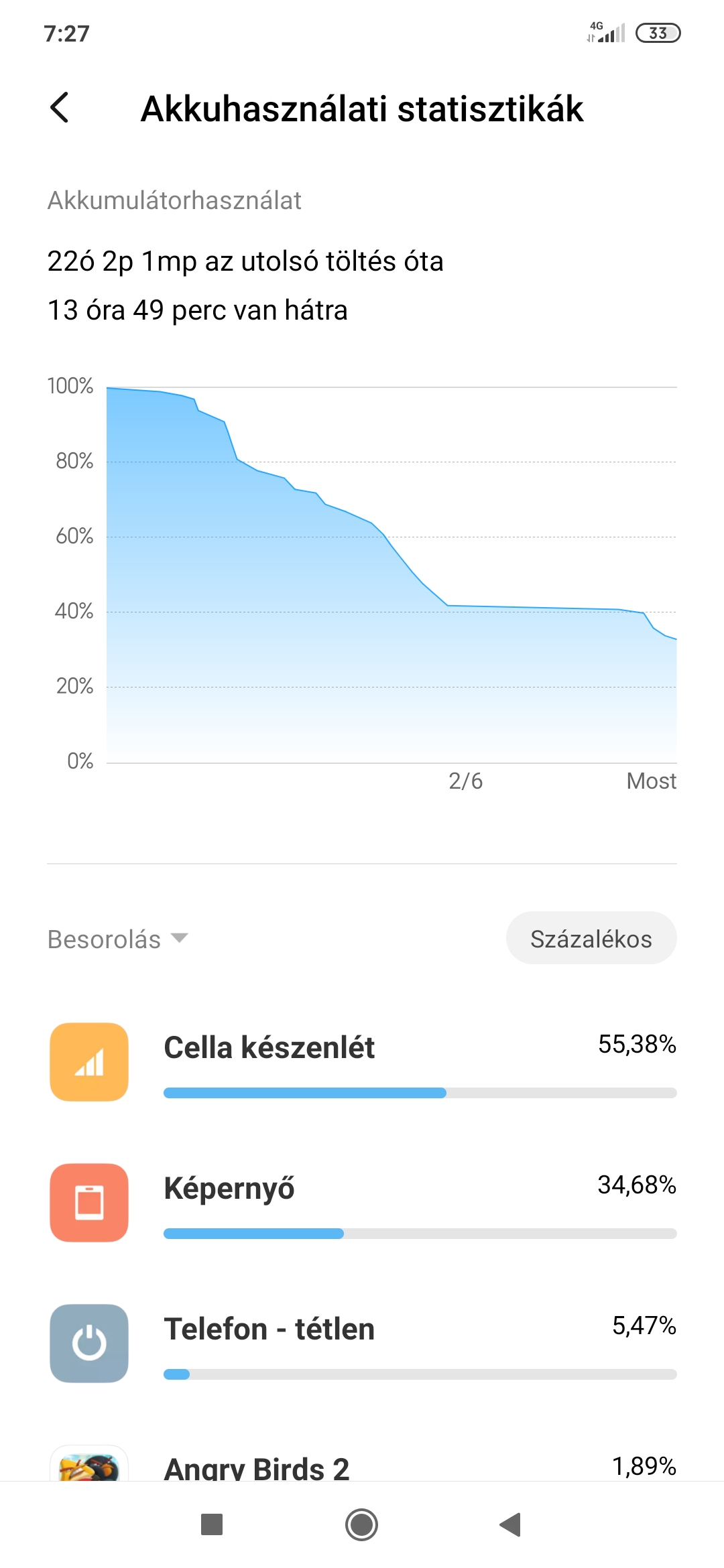This screenshot has width=724, height=1568.
Task: Open Telefon - tétlen usage details
Action: click(362, 1344)
